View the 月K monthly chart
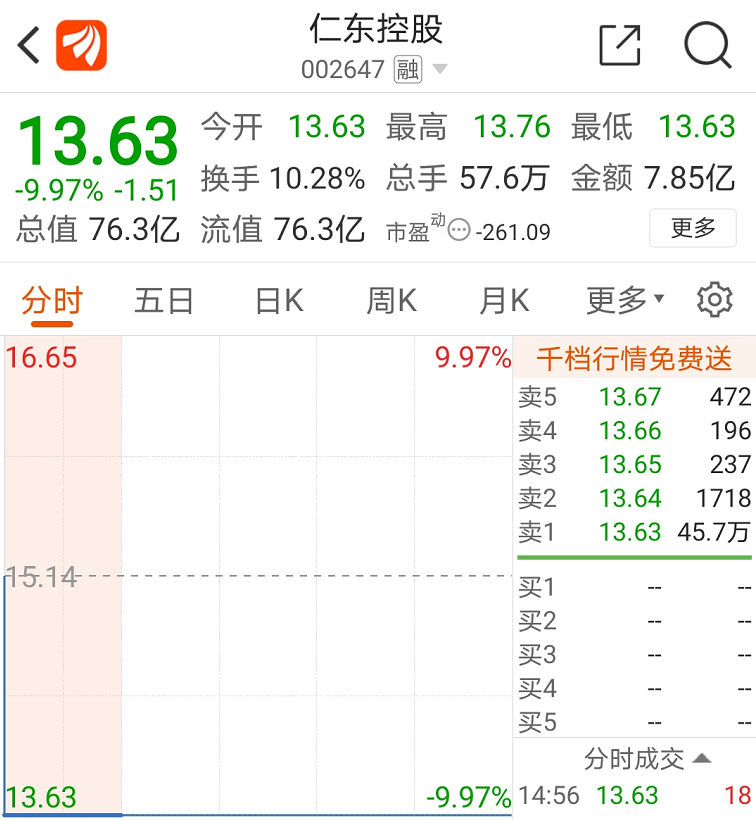Screen dimensions: 756x820 (x=504, y=301)
